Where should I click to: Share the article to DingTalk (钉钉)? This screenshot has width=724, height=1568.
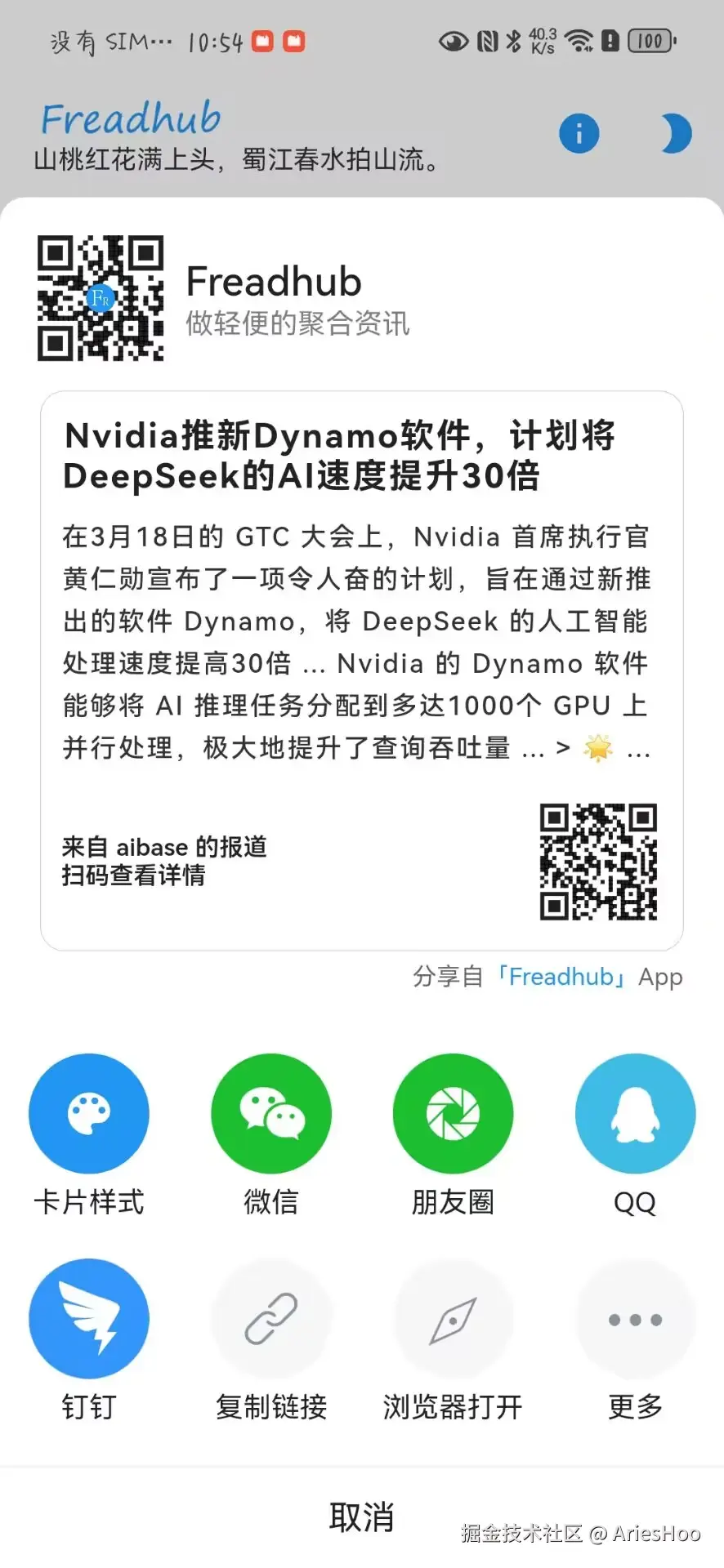pos(89,1318)
